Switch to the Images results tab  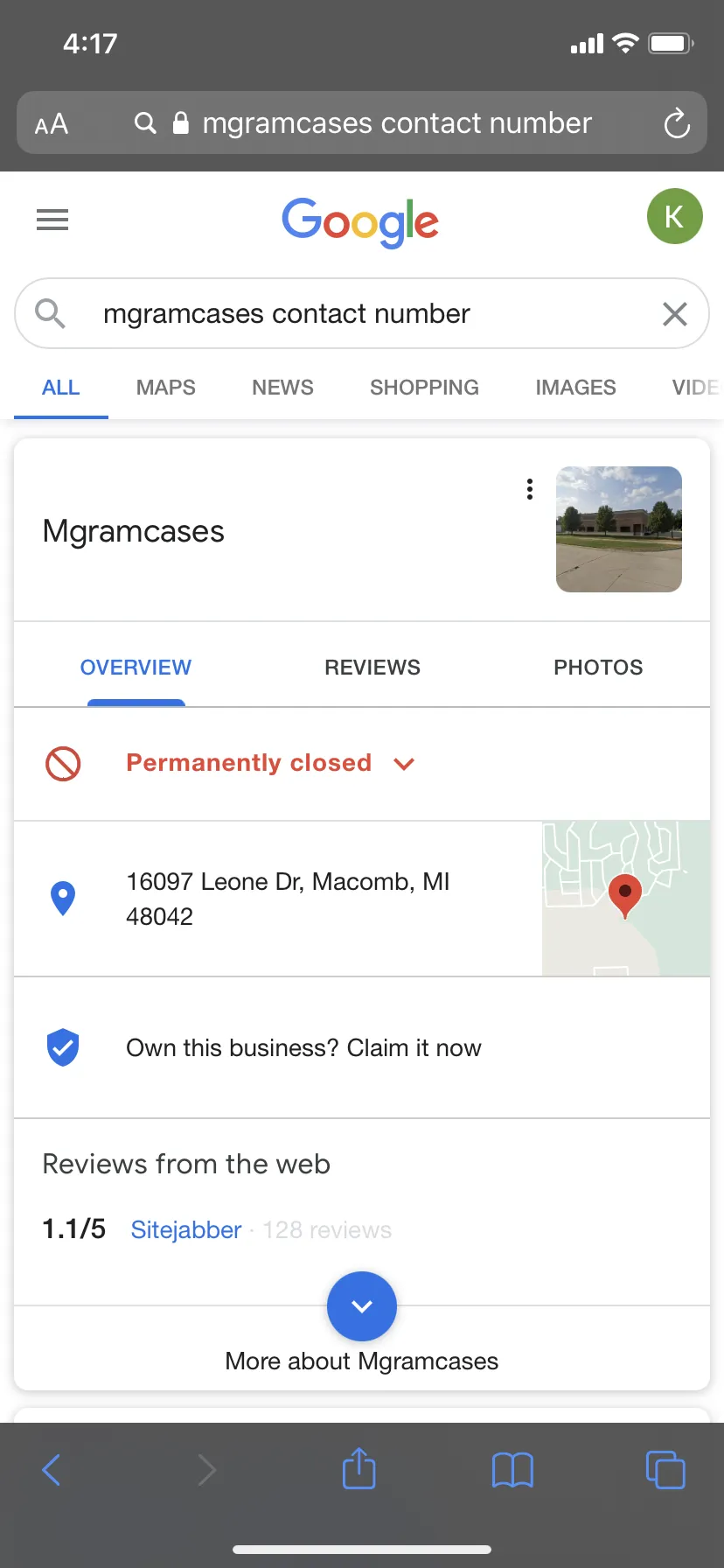tap(575, 388)
